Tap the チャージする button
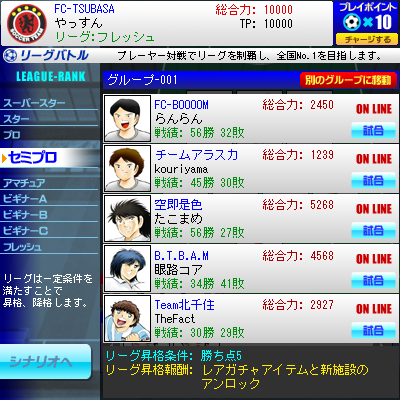The image size is (400, 400). point(368,39)
